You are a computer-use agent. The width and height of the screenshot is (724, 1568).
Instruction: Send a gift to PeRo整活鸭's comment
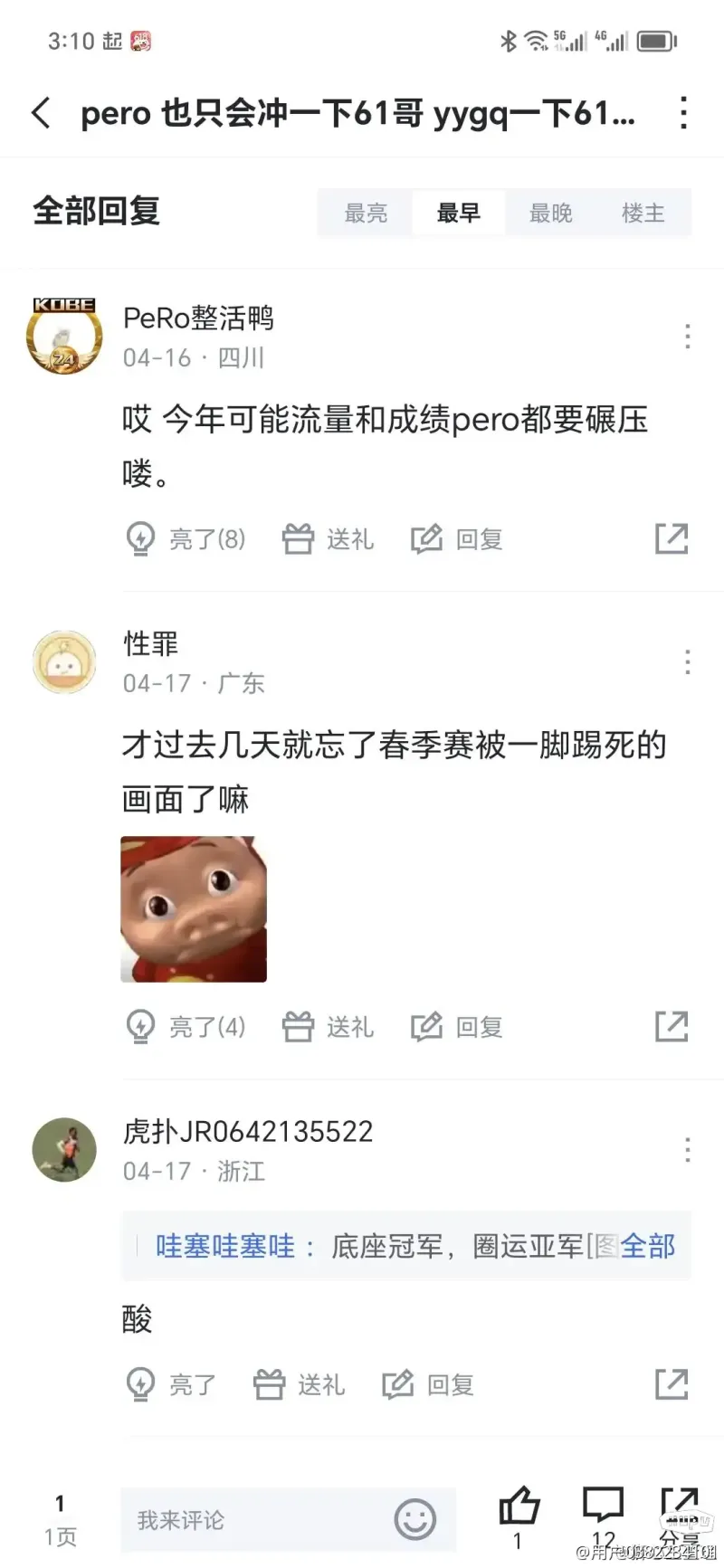click(x=328, y=539)
